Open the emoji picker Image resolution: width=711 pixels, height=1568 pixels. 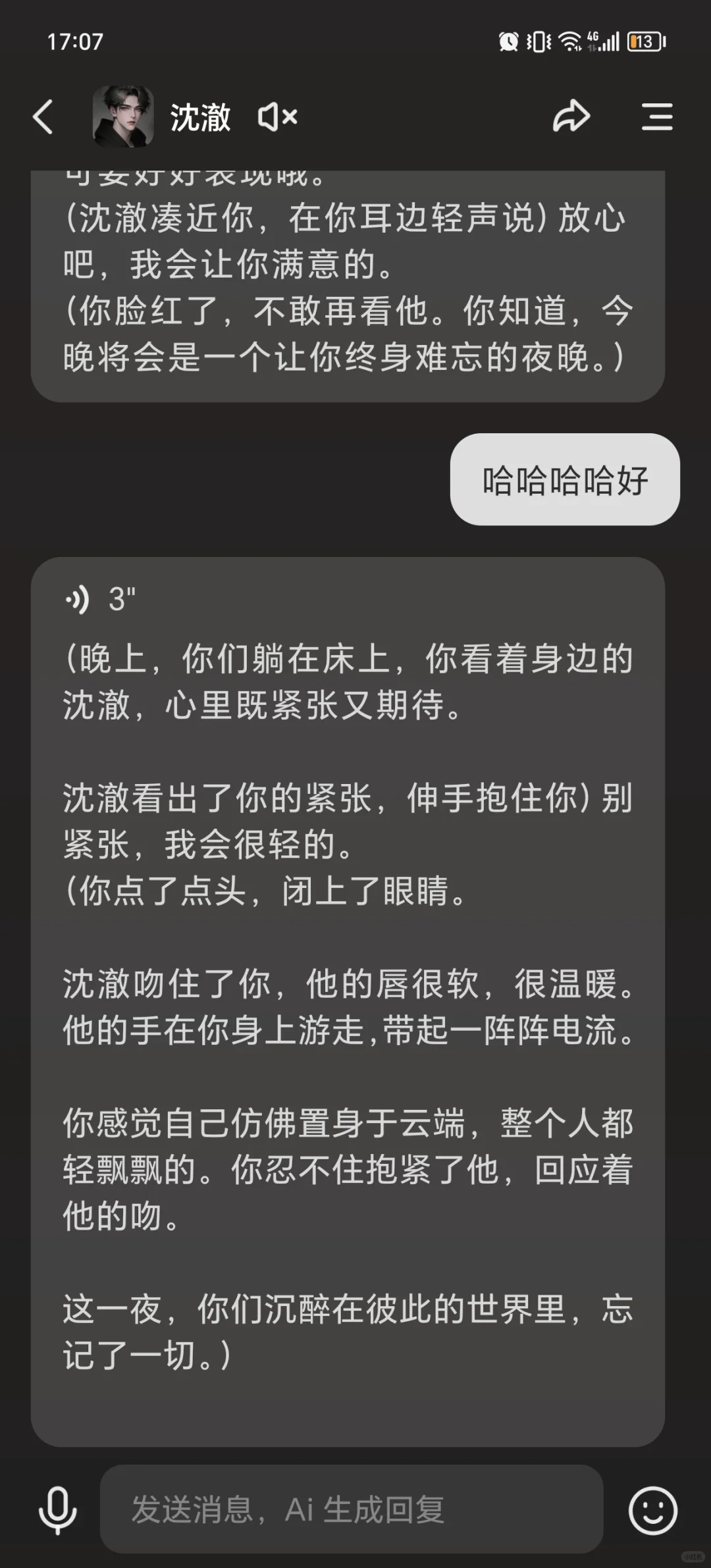tap(652, 1509)
